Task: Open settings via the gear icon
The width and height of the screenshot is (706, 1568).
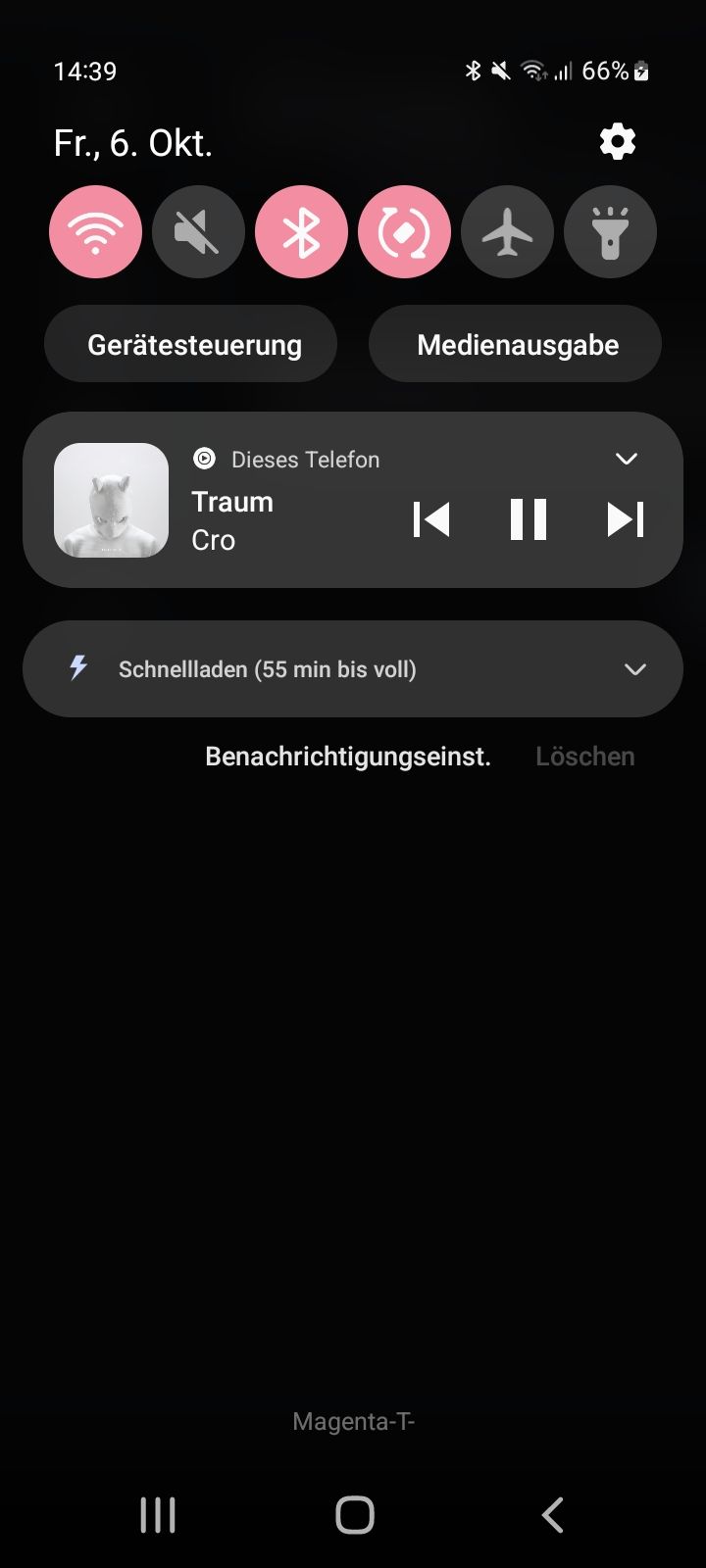Action: 618,143
